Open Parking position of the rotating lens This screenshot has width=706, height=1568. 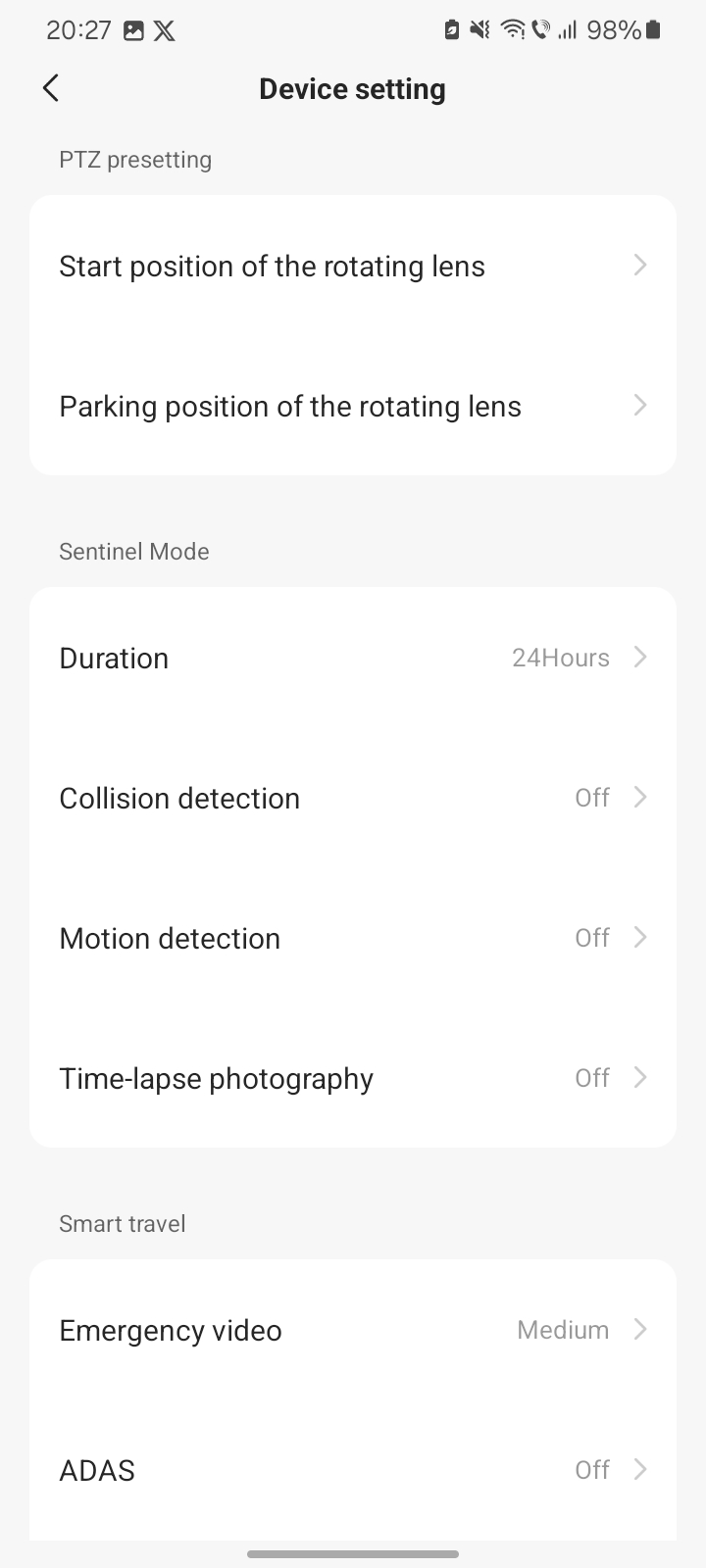353,406
